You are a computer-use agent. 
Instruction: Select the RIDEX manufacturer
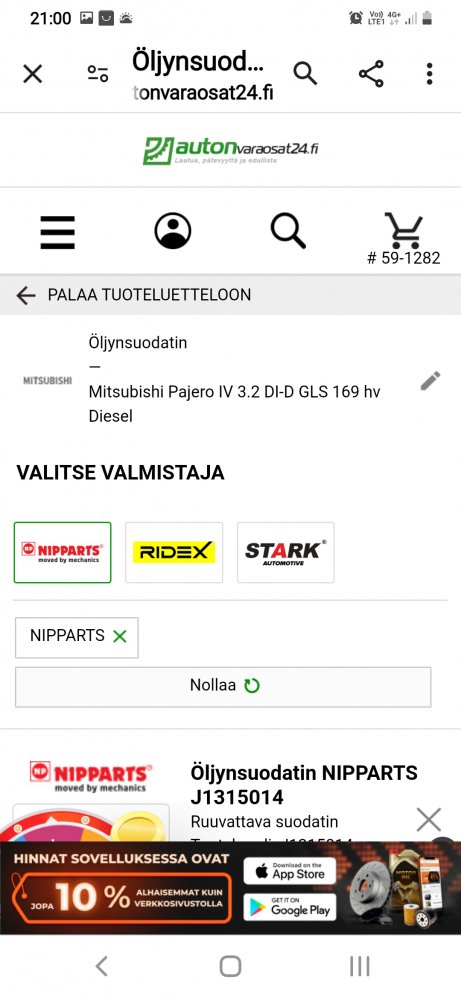click(x=174, y=552)
